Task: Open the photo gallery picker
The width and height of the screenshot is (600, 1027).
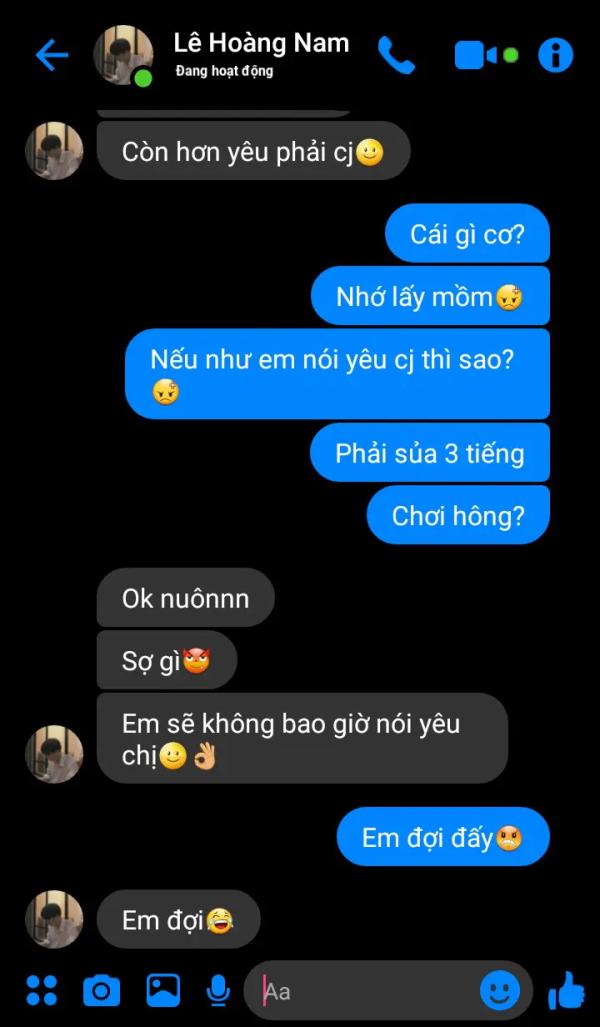Action: 163,990
